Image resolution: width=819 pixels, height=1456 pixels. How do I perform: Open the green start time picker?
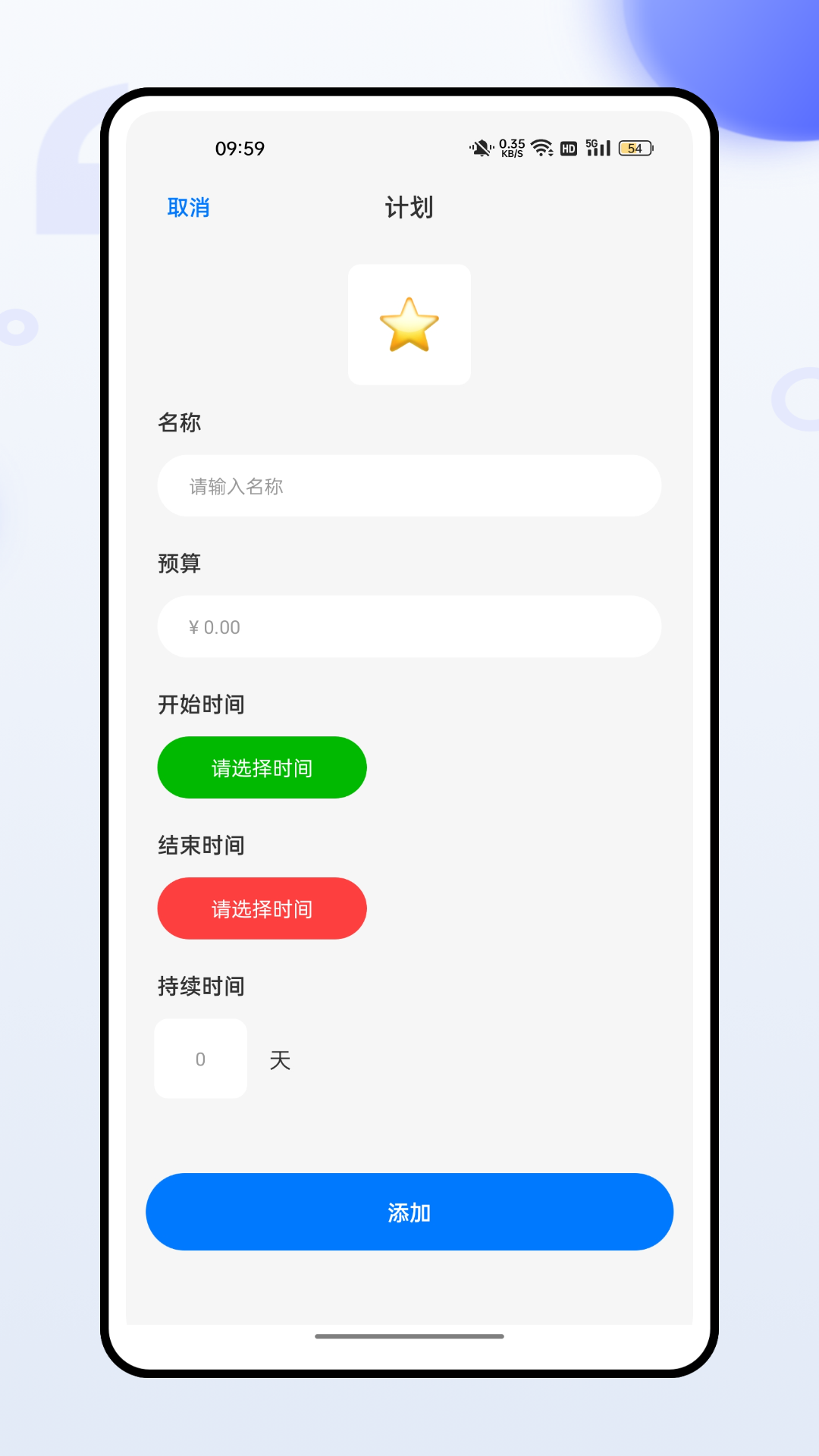point(262,767)
